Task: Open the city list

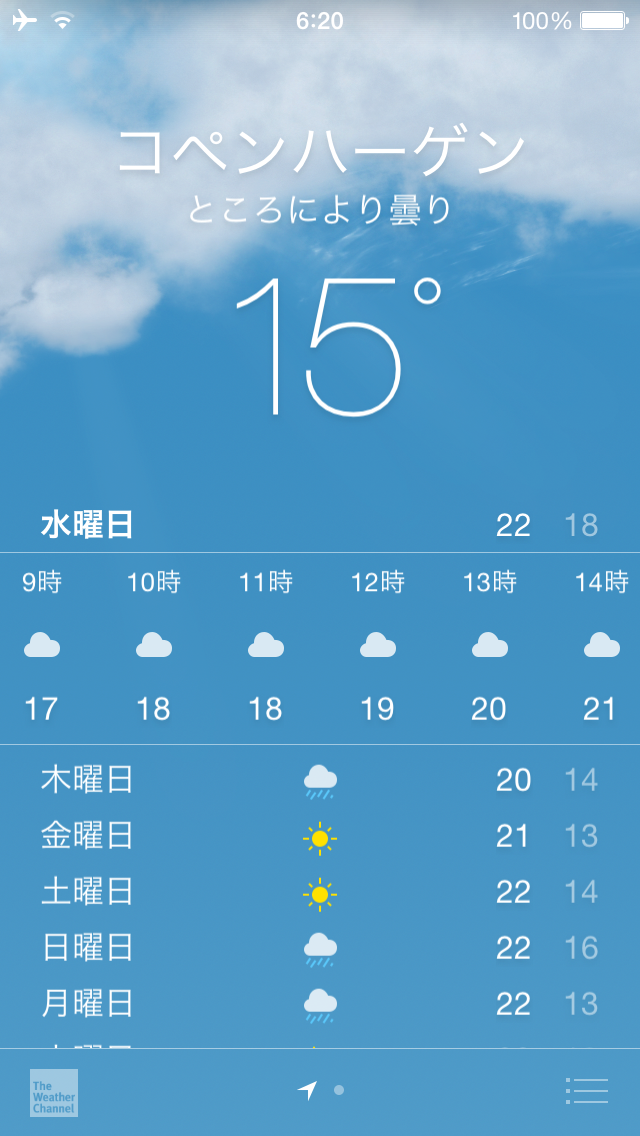Action: click(x=587, y=1090)
